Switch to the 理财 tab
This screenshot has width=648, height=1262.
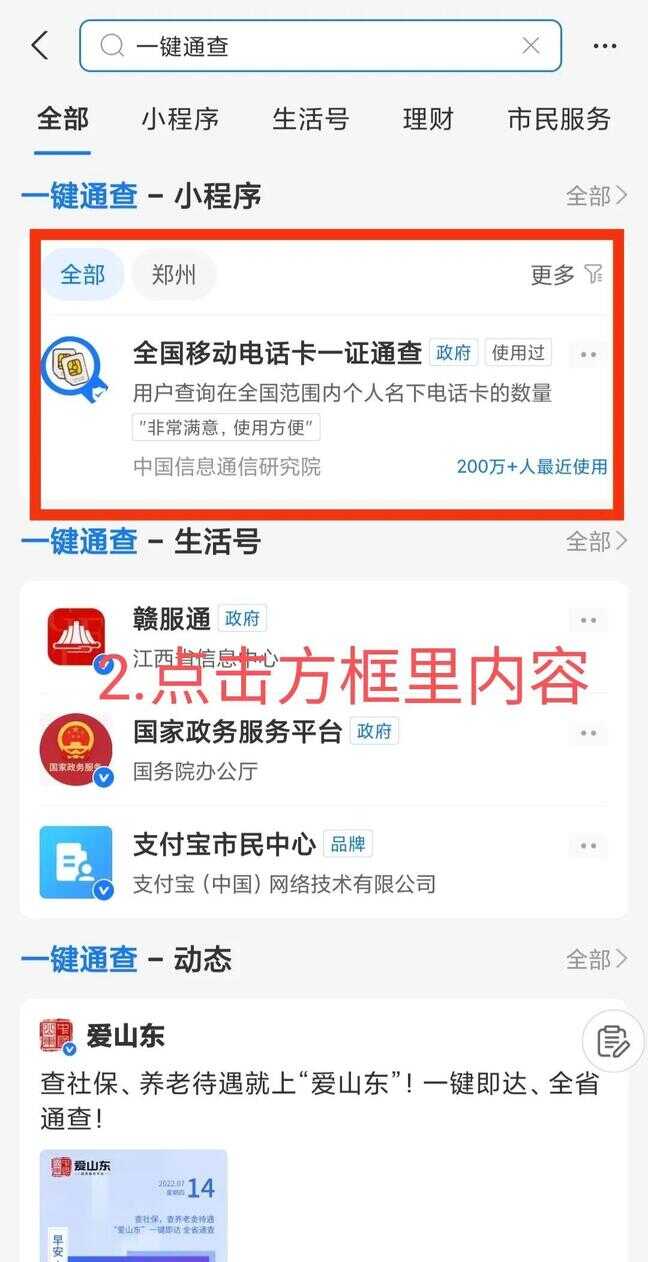pos(428,120)
